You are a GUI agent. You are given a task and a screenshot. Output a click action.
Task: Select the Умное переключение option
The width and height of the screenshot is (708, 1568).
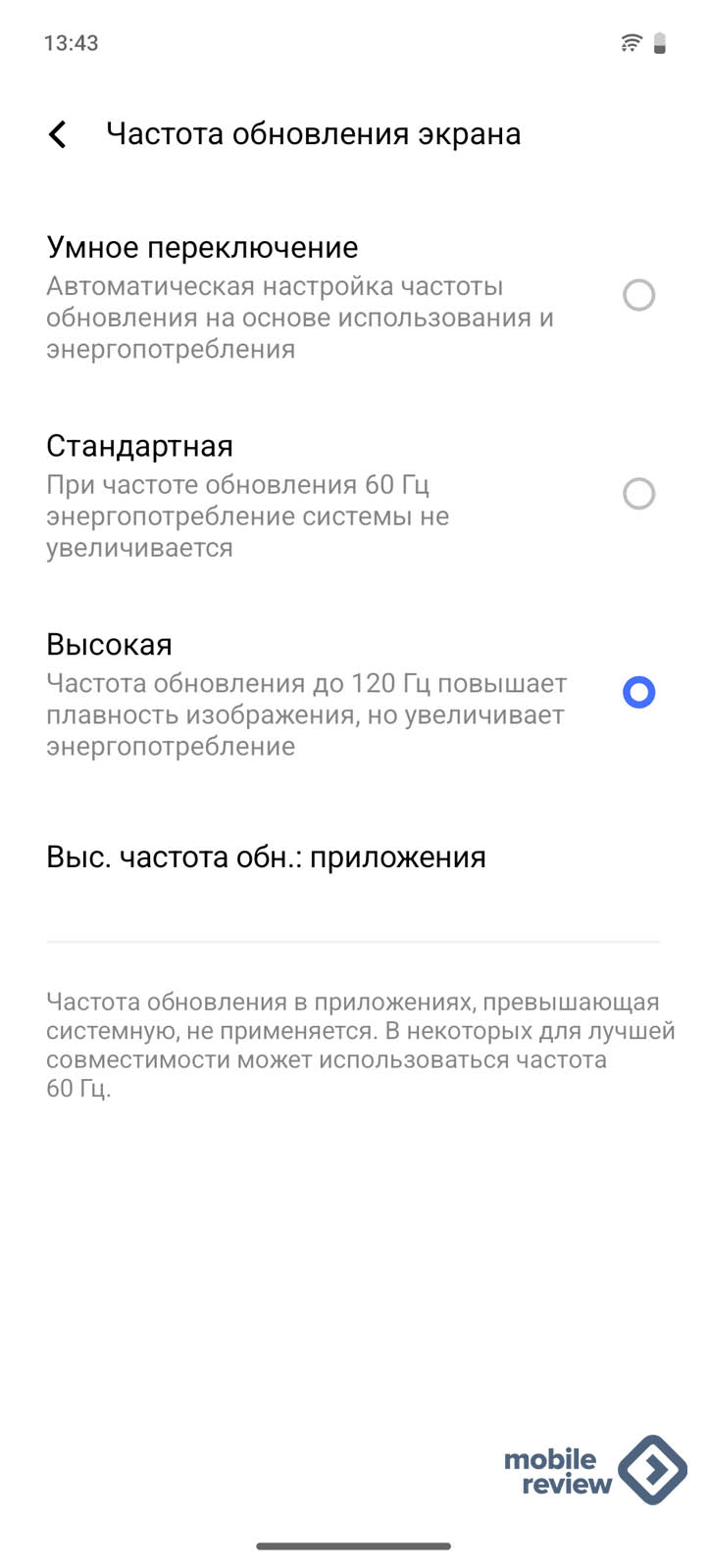(x=638, y=295)
